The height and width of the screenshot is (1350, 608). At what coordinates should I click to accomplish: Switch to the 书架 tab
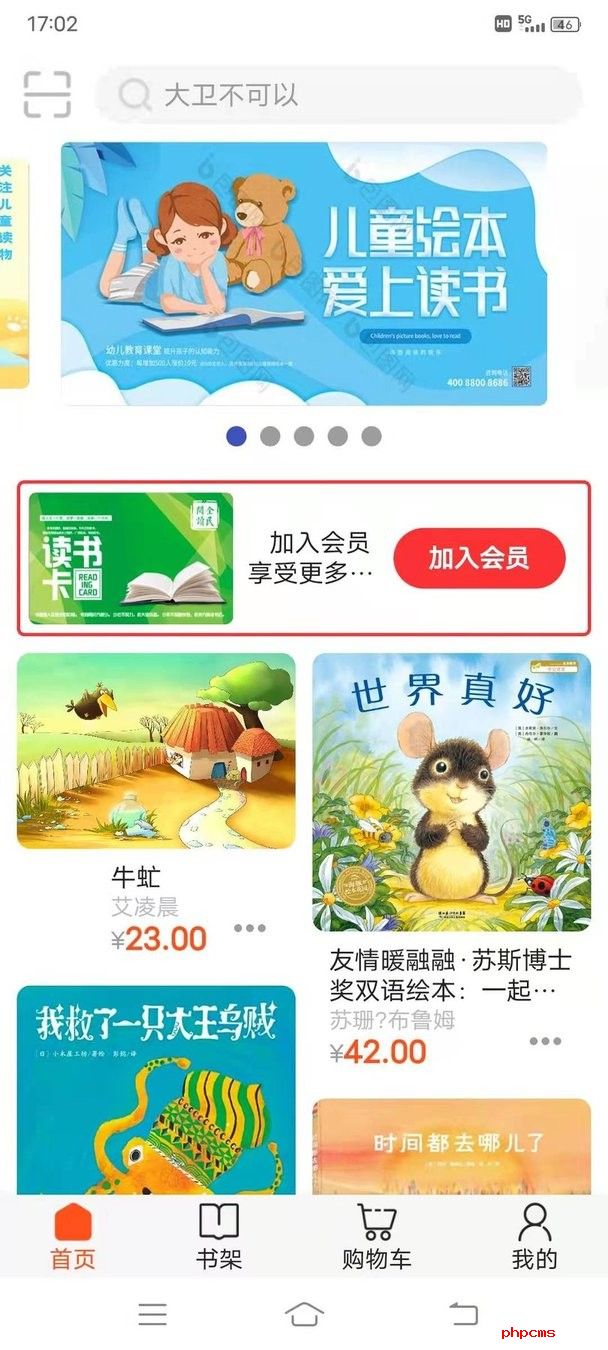coord(219,1237)
